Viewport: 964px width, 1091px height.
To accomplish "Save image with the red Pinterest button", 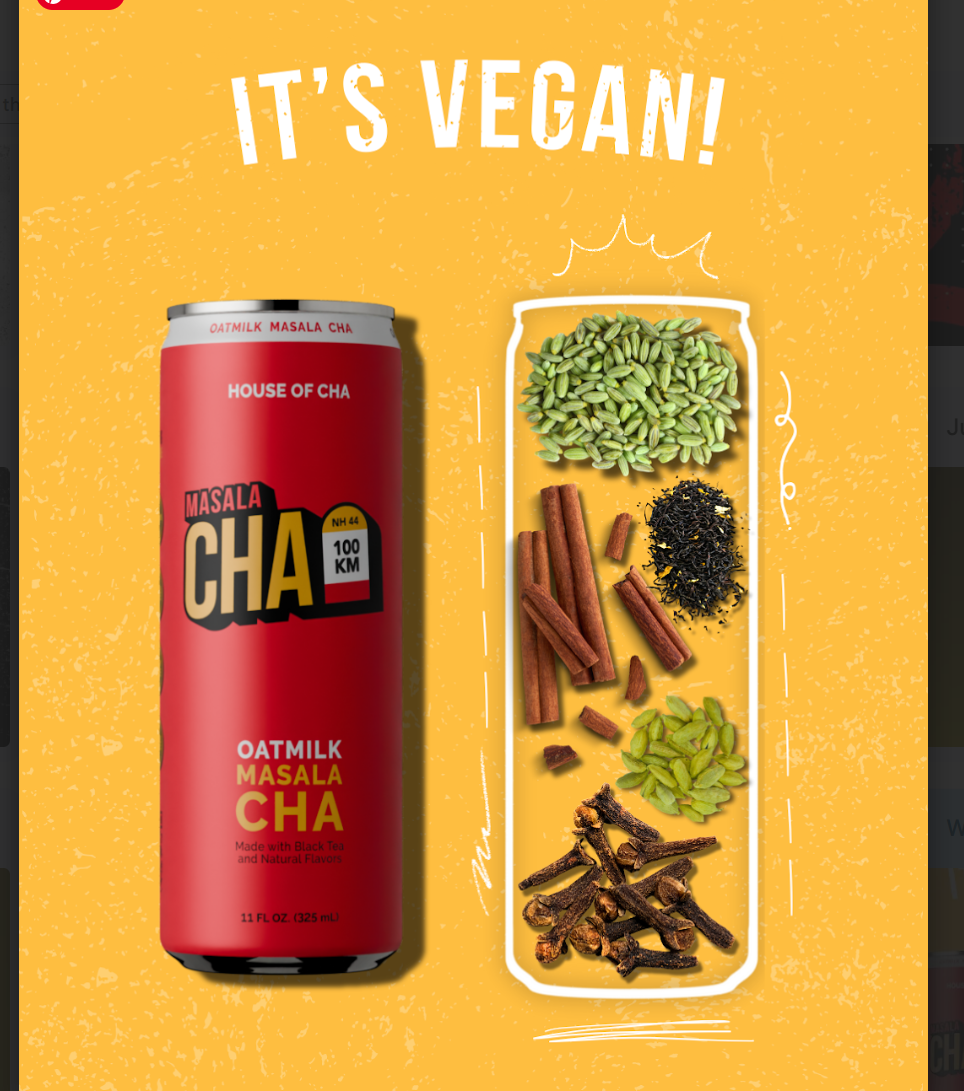I will pyautogui.click(x=80, y=3).
